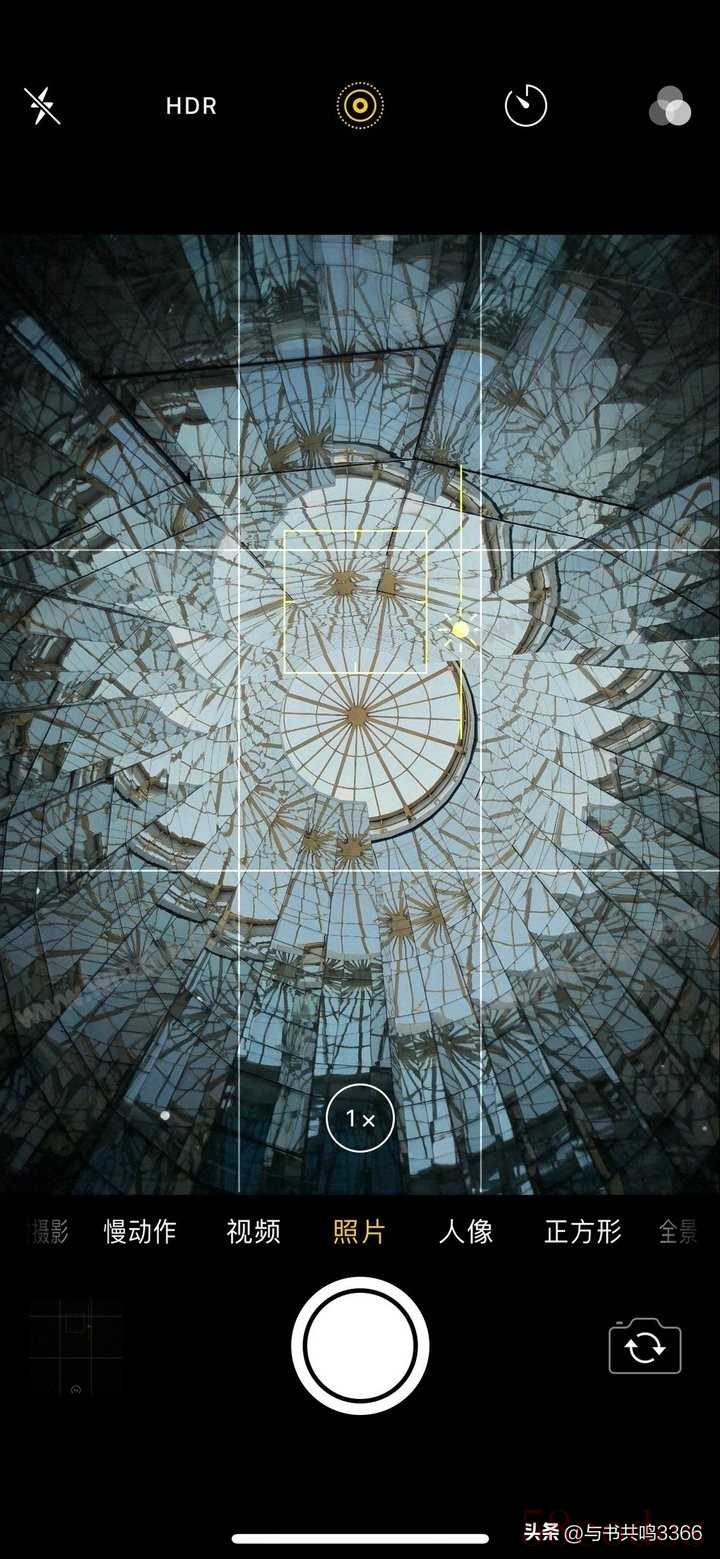Select the 照片 mode
The width and height of the screenshot is (720, 1559).
[x=359, y=1232]
